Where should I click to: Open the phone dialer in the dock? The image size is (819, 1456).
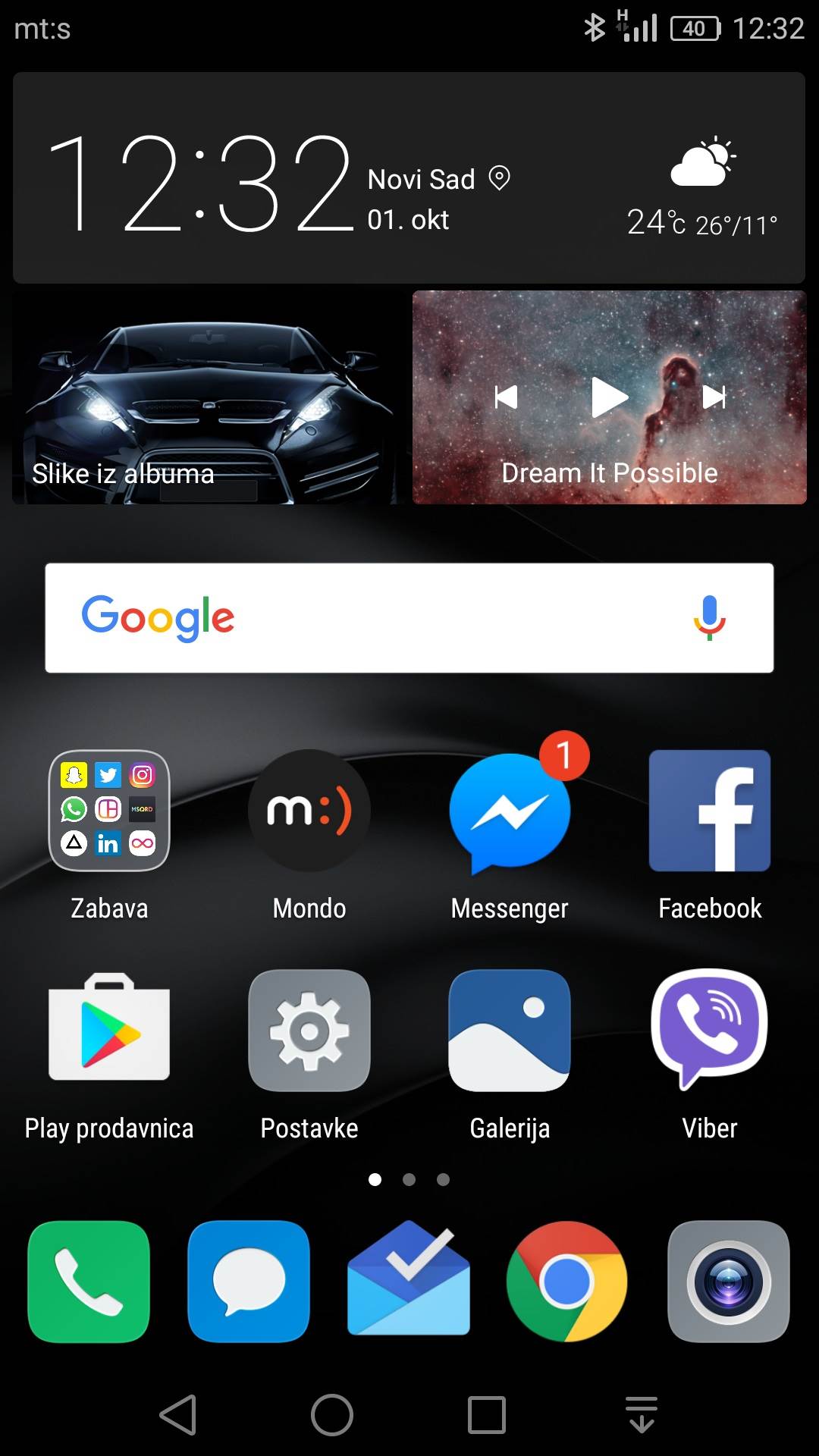[x=89, y=1282]
